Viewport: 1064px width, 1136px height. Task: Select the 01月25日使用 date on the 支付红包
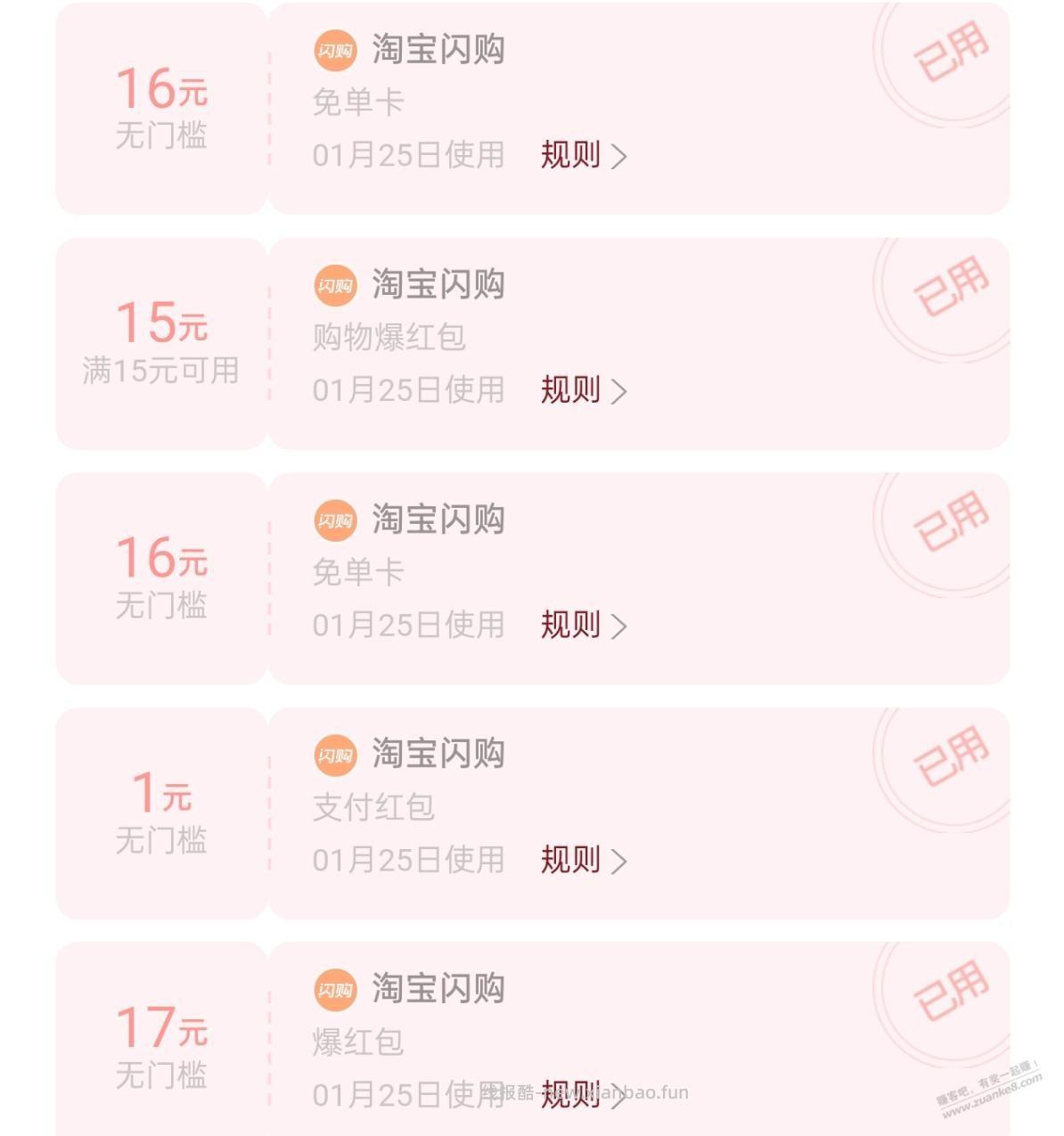[407, 860]
